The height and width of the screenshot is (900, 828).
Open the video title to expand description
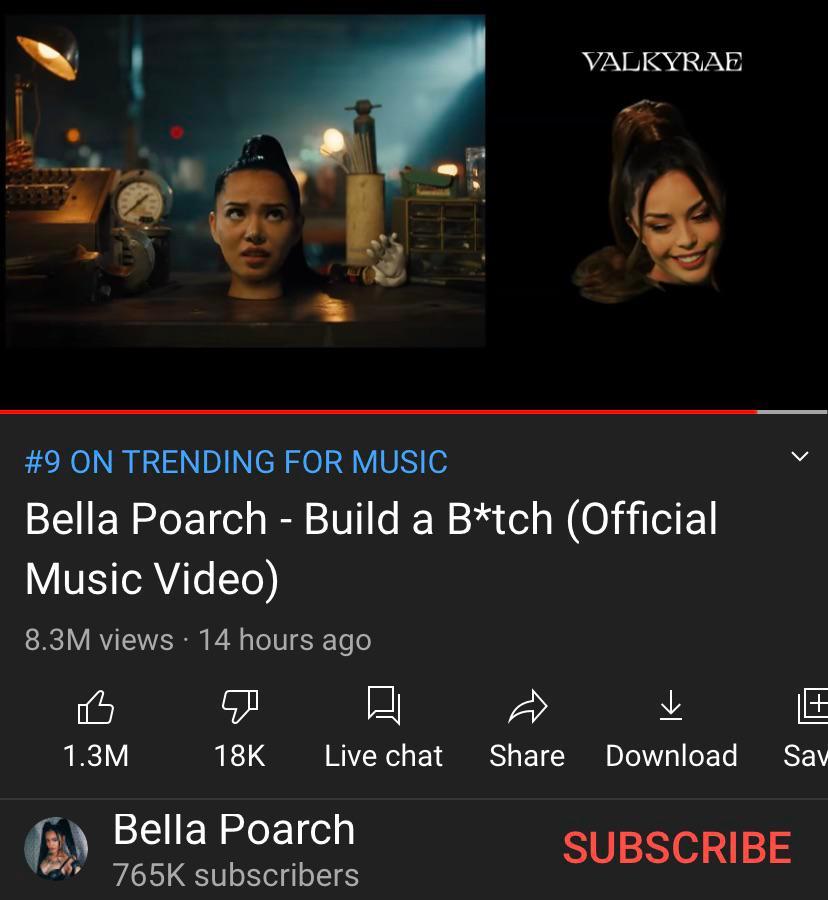(370, 548)
